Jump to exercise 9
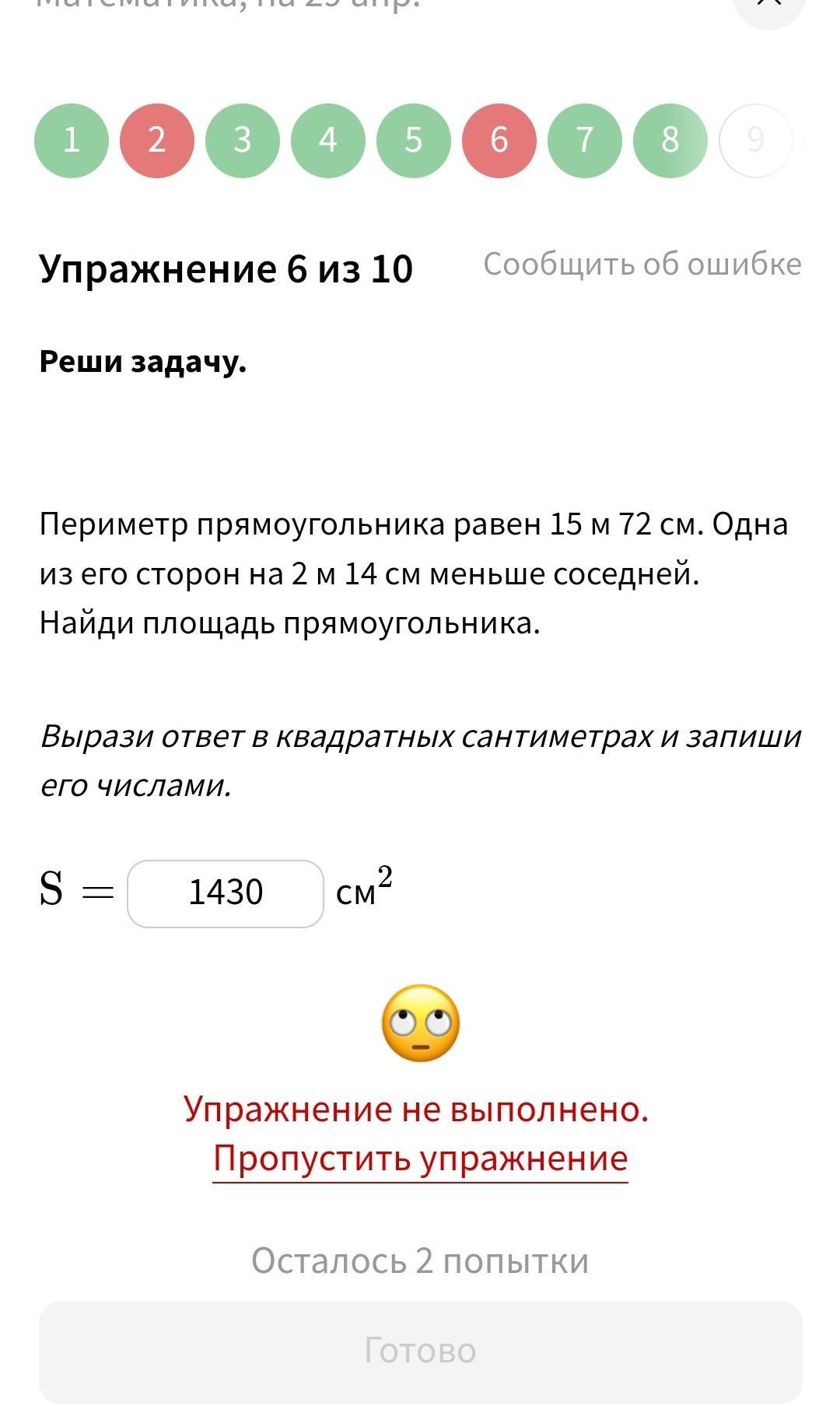 756,141
